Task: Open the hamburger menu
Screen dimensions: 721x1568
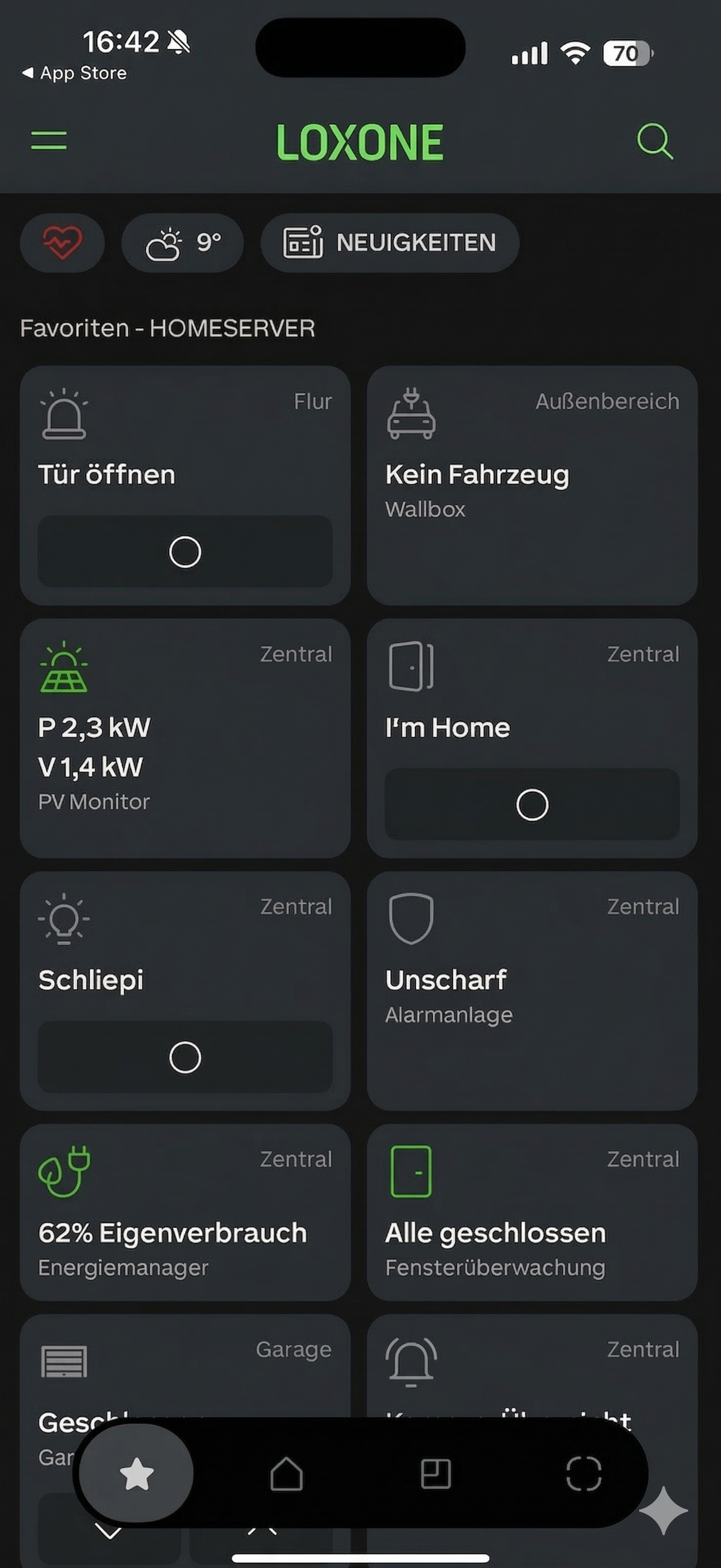Action: (x=49, y=141)
